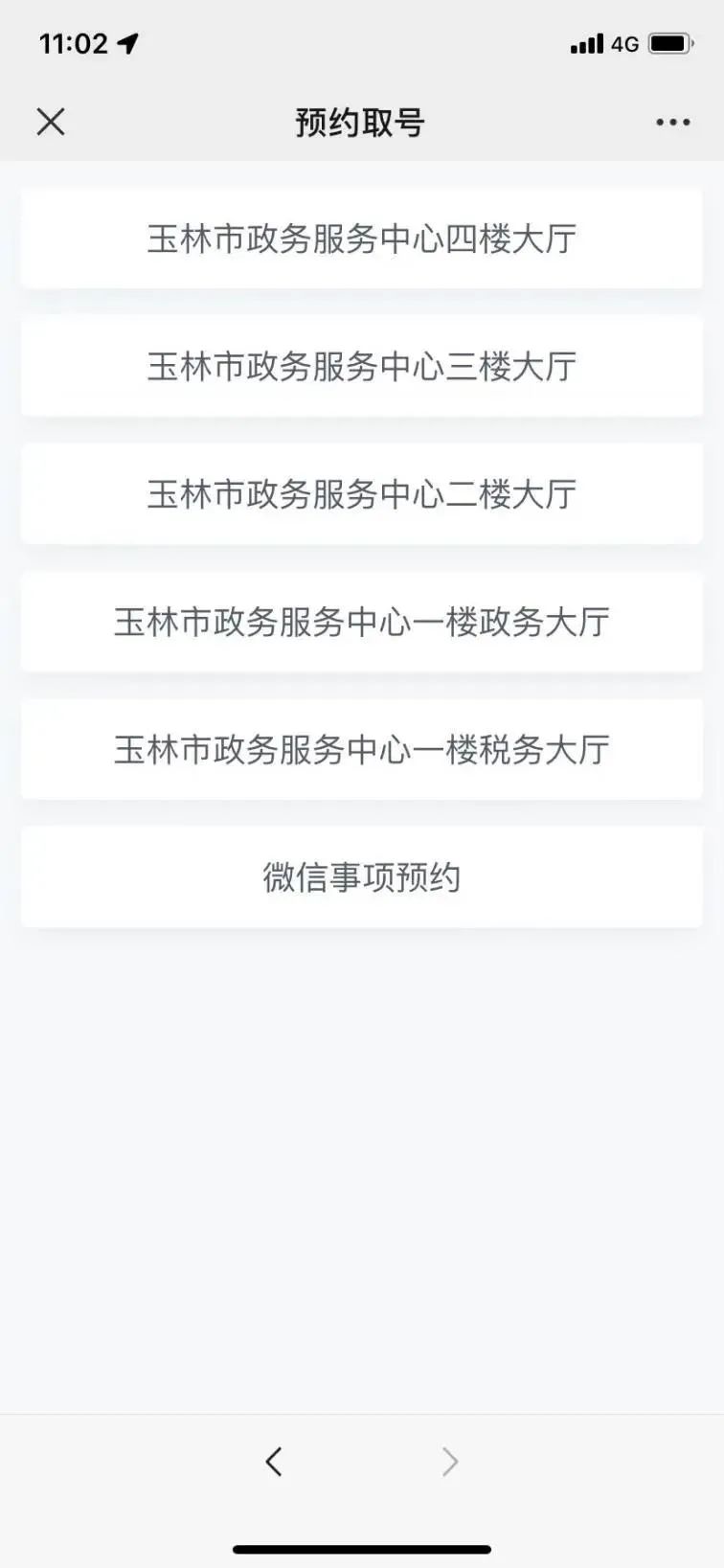The width and height of the screenshot is (724, 1568).
Task: Go back with the bottom left arrow
Action: tap(274, 1462)
